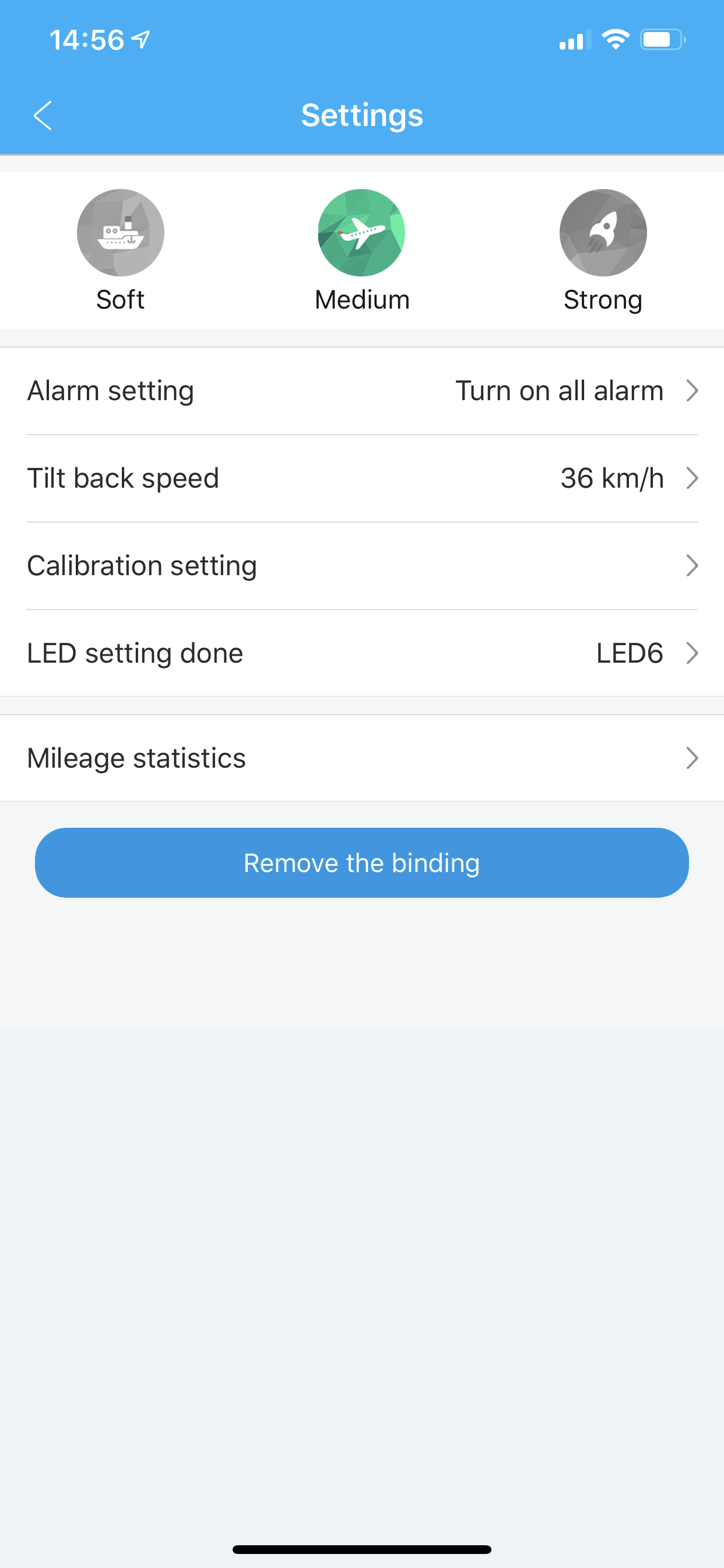The image size is (724, 1568).
Task: Tap Remove the binding button
Action: [x=362, y=863]
